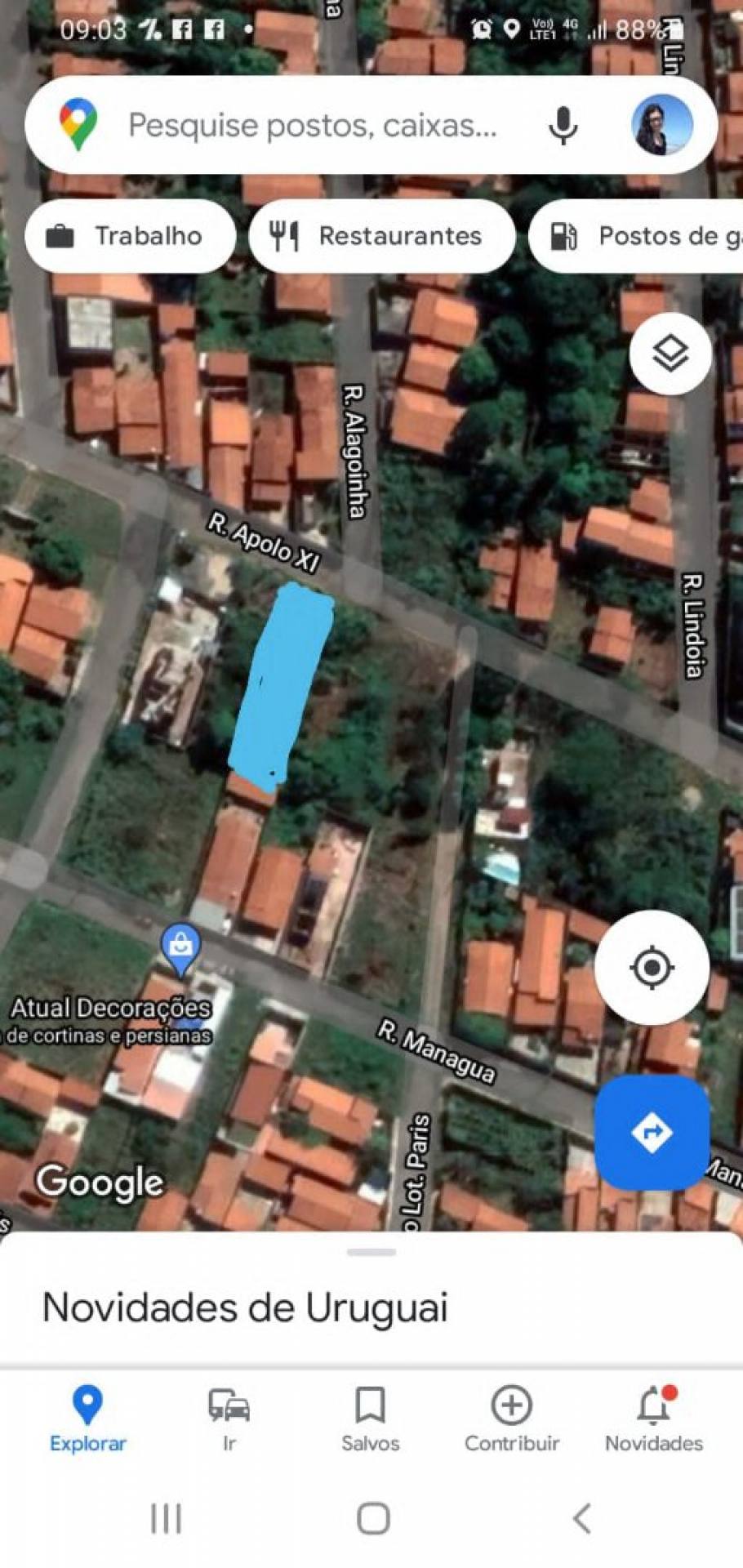
Task: Filter map by Restaurantes
Action: 382,236
